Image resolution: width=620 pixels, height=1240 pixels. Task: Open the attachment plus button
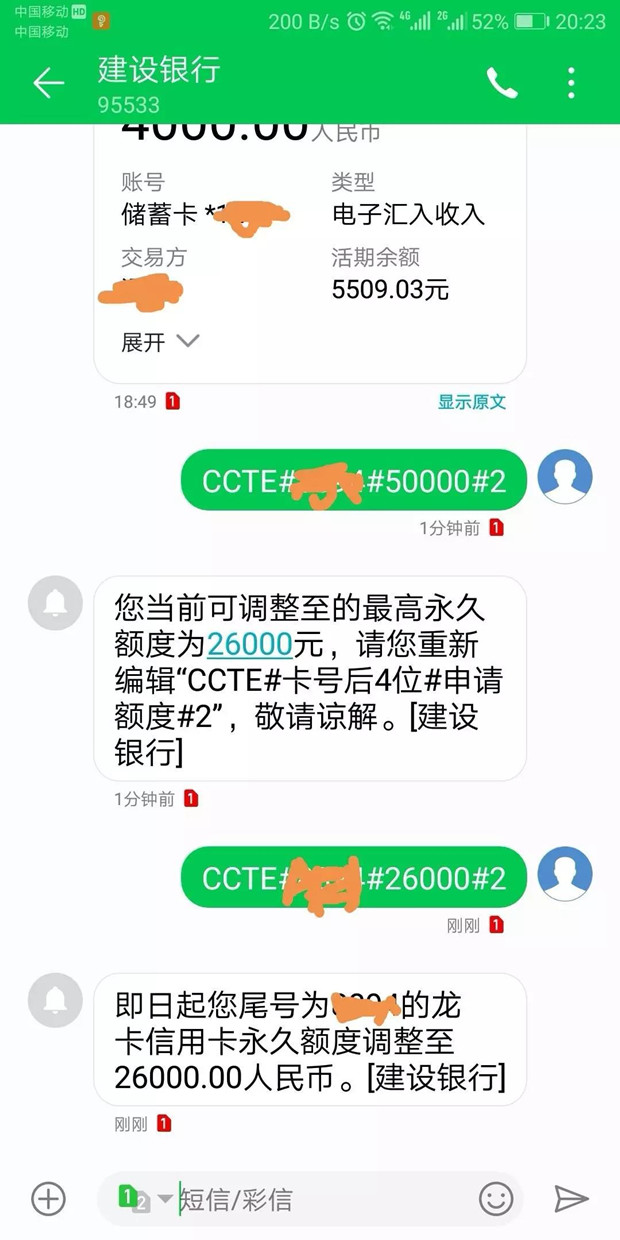coord(48,1198)
